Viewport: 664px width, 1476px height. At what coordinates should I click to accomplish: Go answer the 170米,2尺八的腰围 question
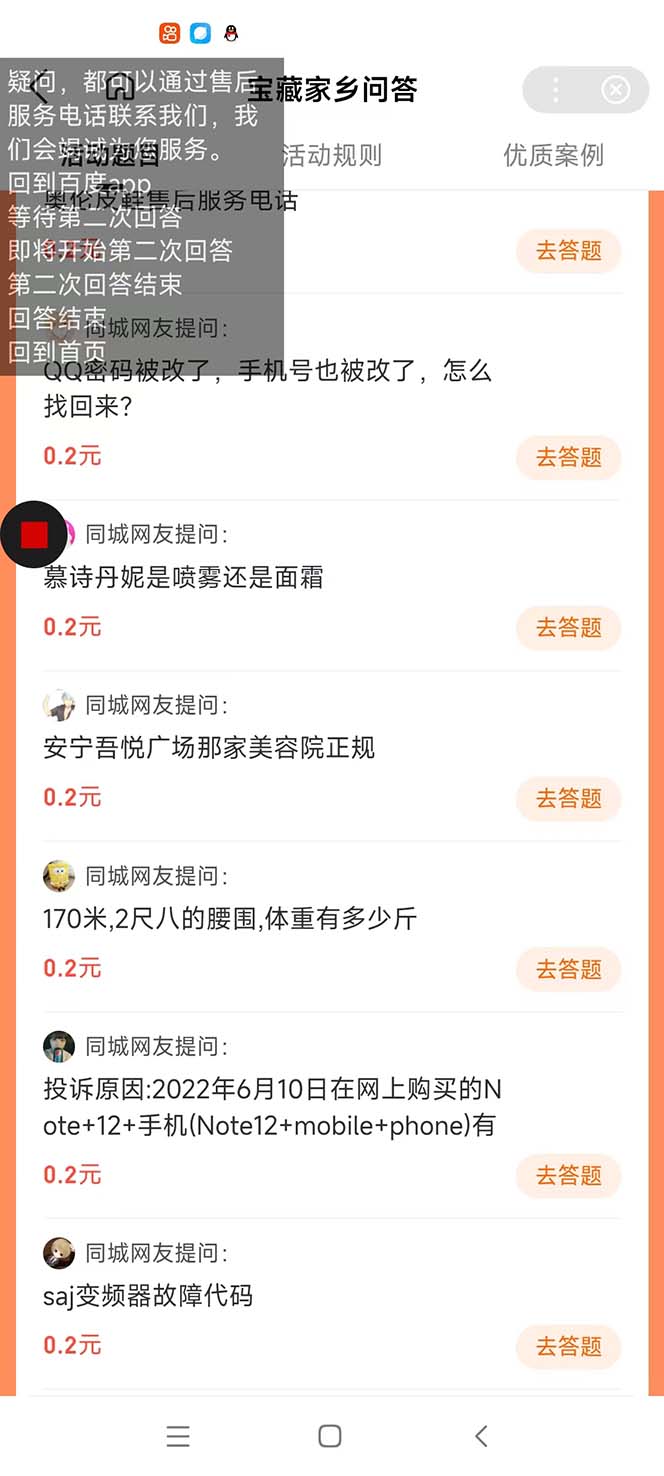(x=568, y=969)
